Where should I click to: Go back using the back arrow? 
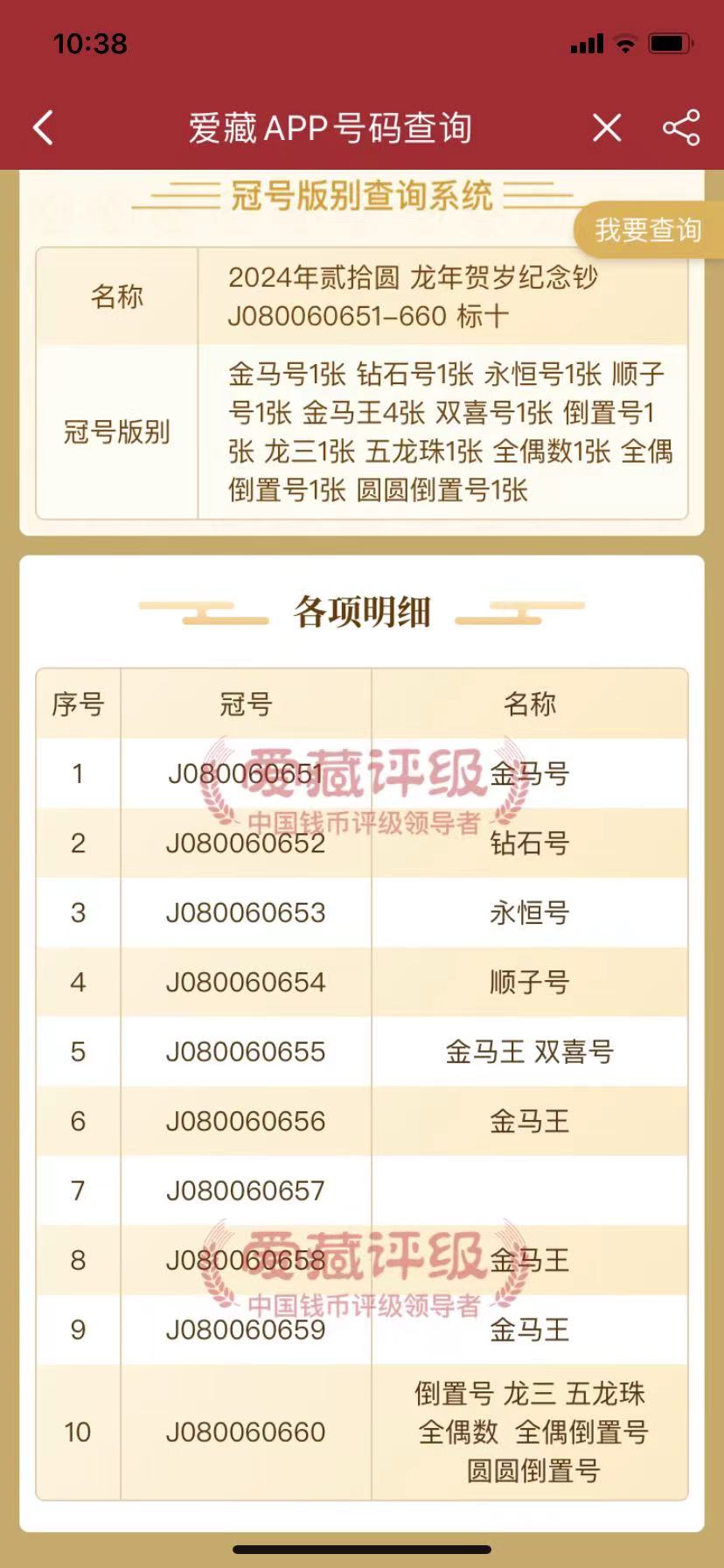pyautogui.click(x=43, y=128)
